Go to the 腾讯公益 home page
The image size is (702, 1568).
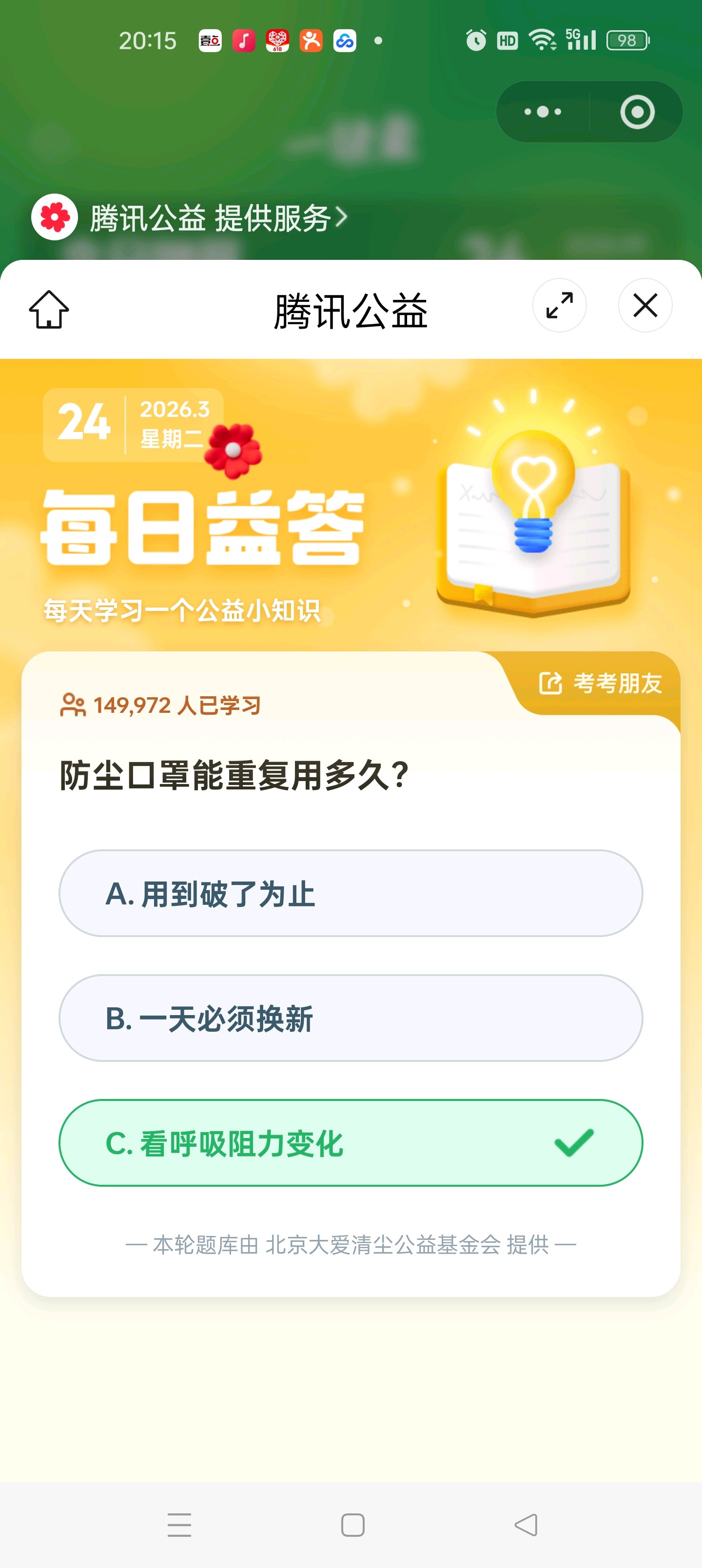49,309
